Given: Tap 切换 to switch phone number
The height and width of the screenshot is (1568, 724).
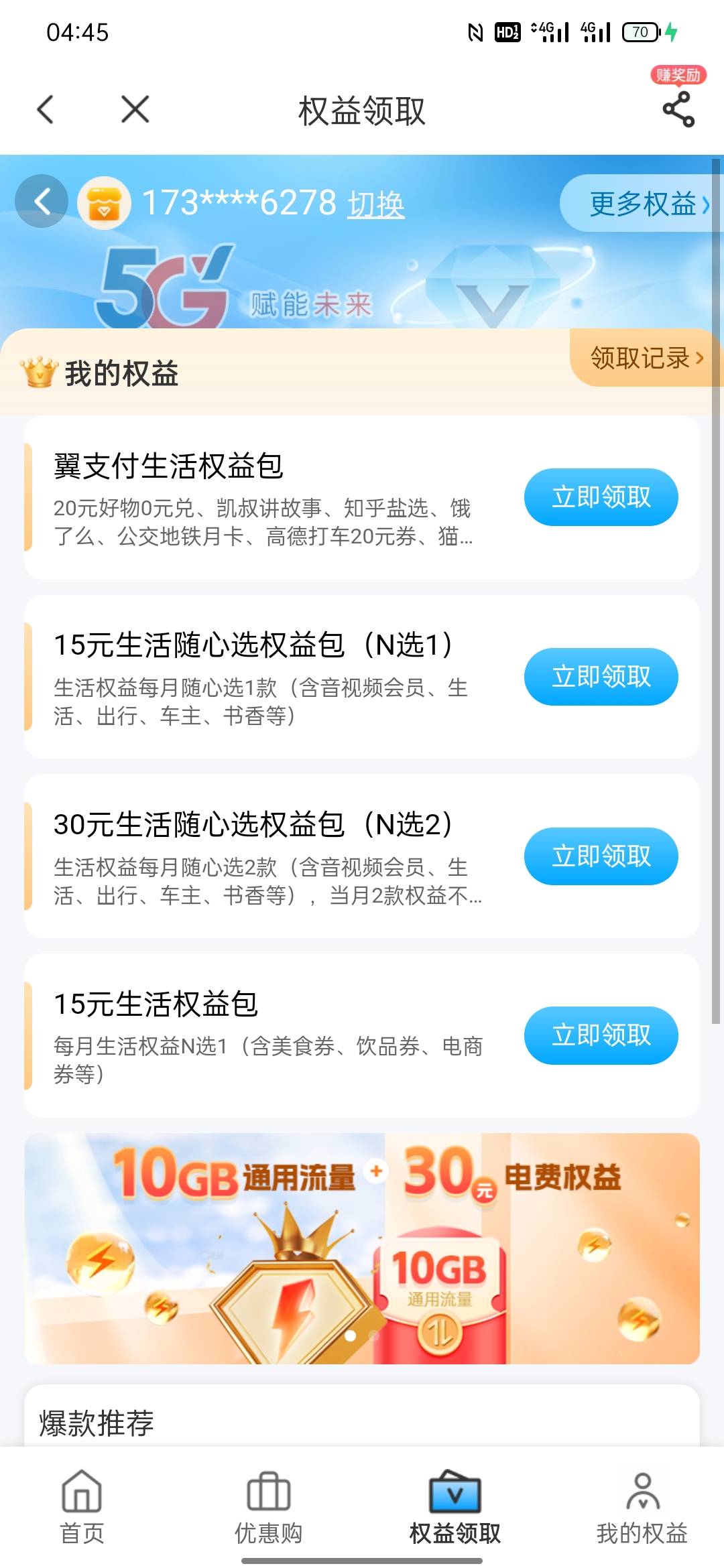Looking at the screenshot, I should 376,204.
